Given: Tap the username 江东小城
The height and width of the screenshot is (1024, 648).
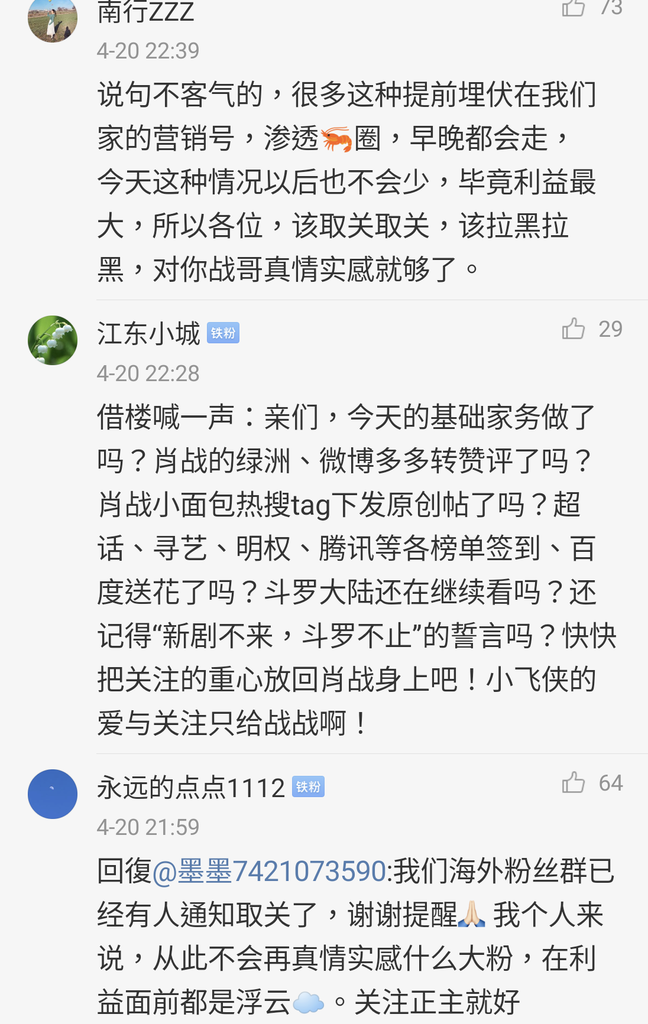Looking at the screenshot, I should click(x=149, y=333).
